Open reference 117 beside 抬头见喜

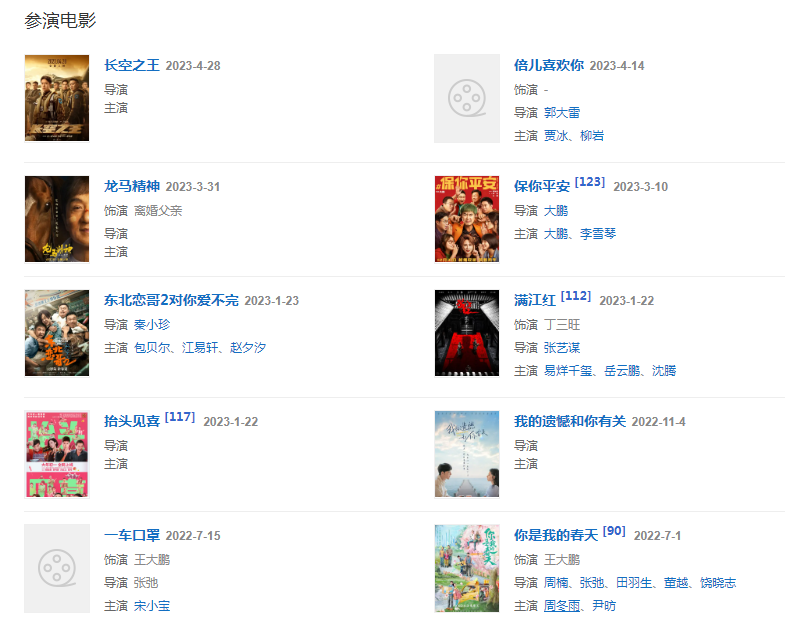(180, 417)
